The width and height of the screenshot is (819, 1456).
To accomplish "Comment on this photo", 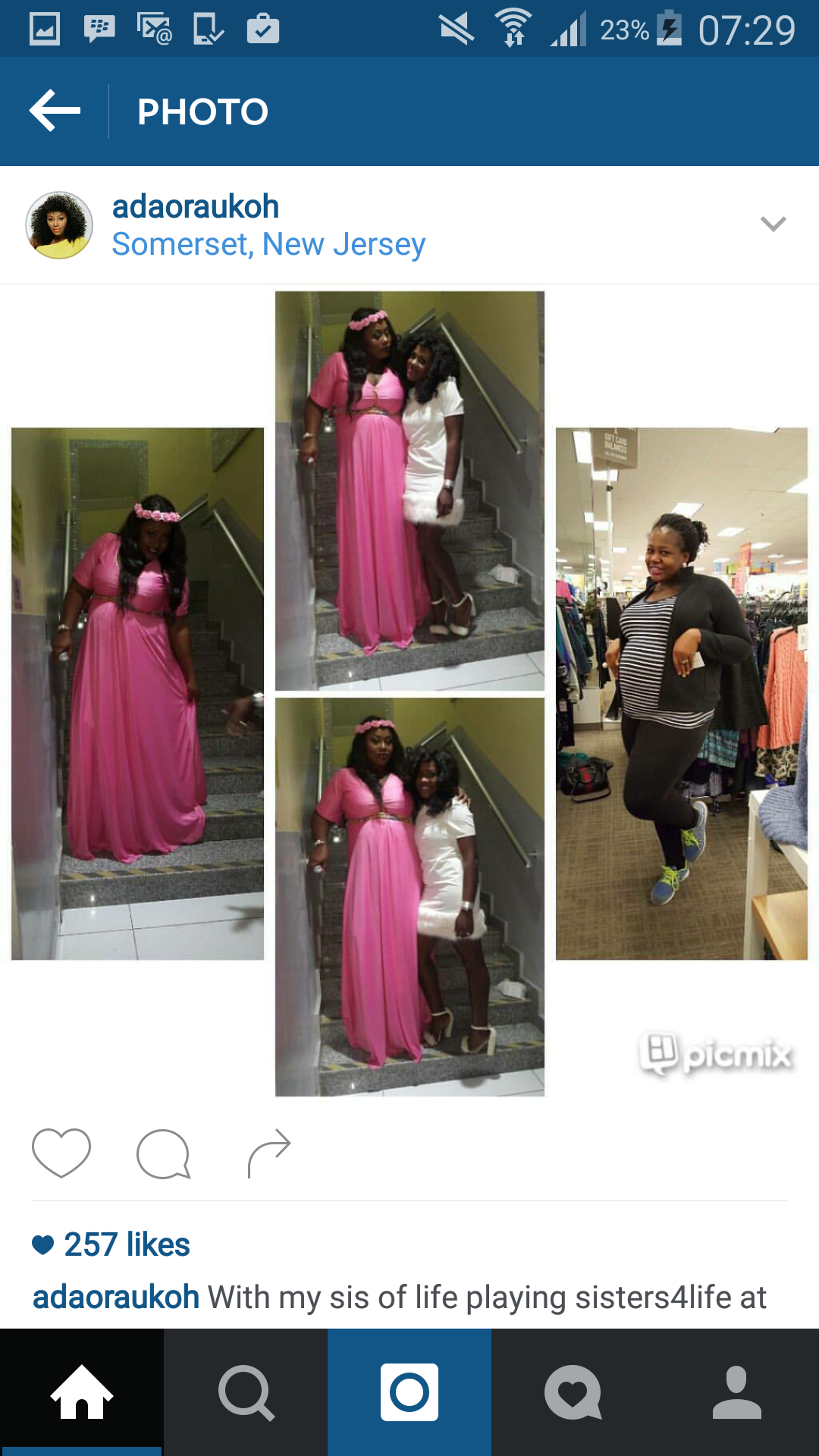I will click(163, 1153).
